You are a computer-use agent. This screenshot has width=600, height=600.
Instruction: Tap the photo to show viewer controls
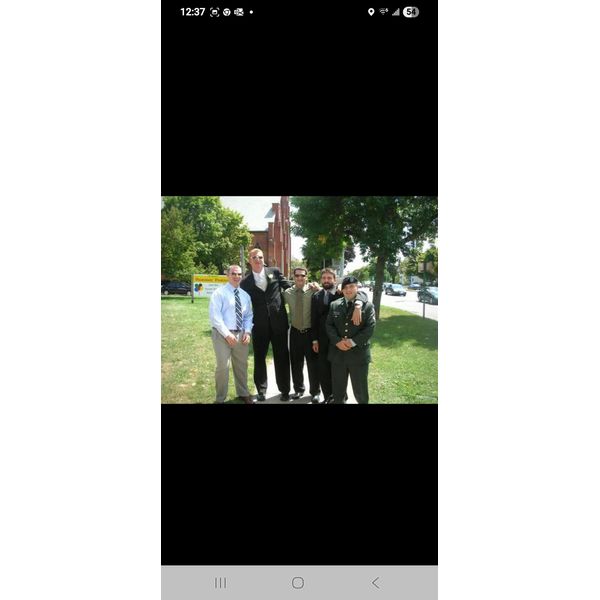click(x=299, y=300)
